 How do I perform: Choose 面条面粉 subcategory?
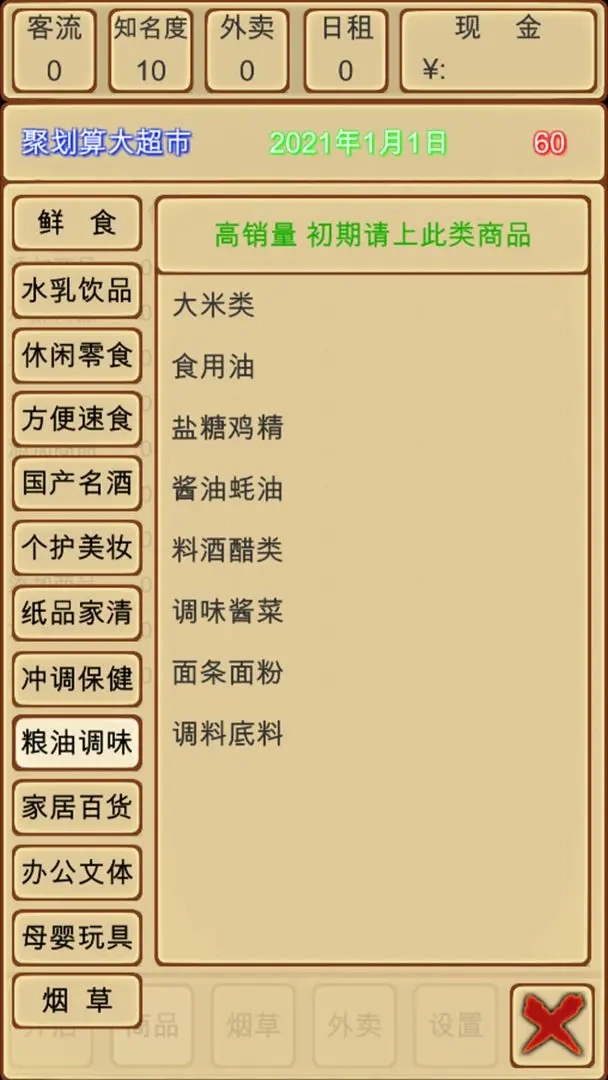[228, 672]
